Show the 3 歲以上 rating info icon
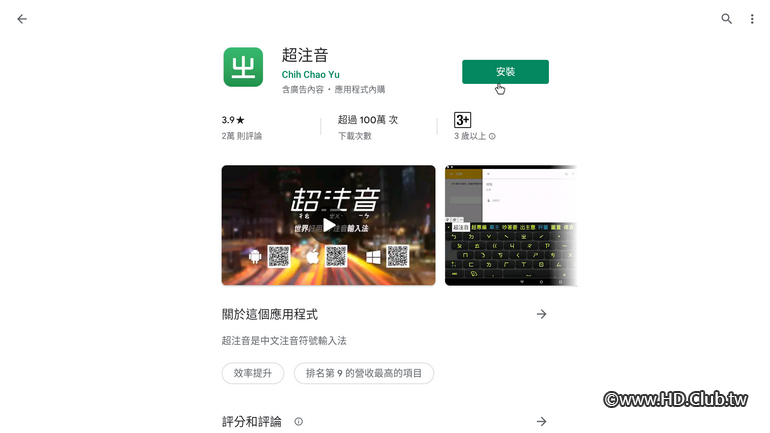The image size is (770, 433). coord(492,136)
